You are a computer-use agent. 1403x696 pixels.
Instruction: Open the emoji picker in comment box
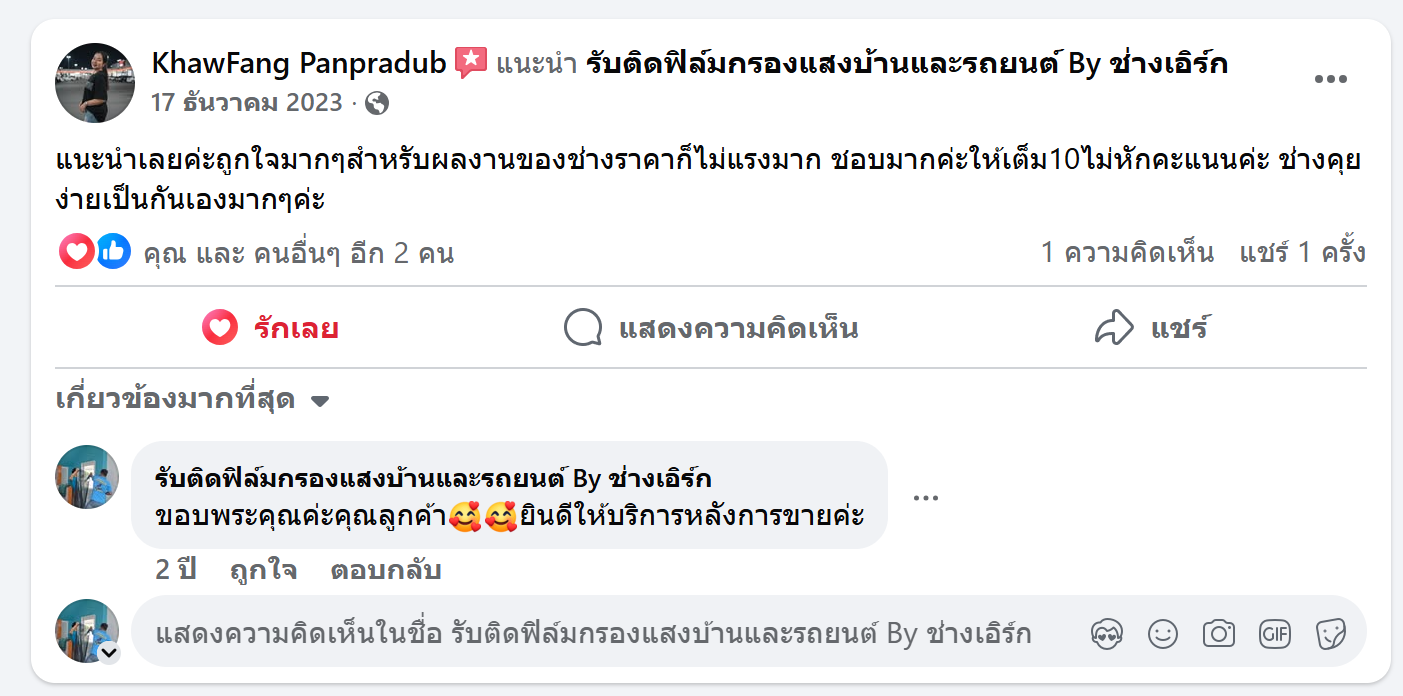point(1163,633)
